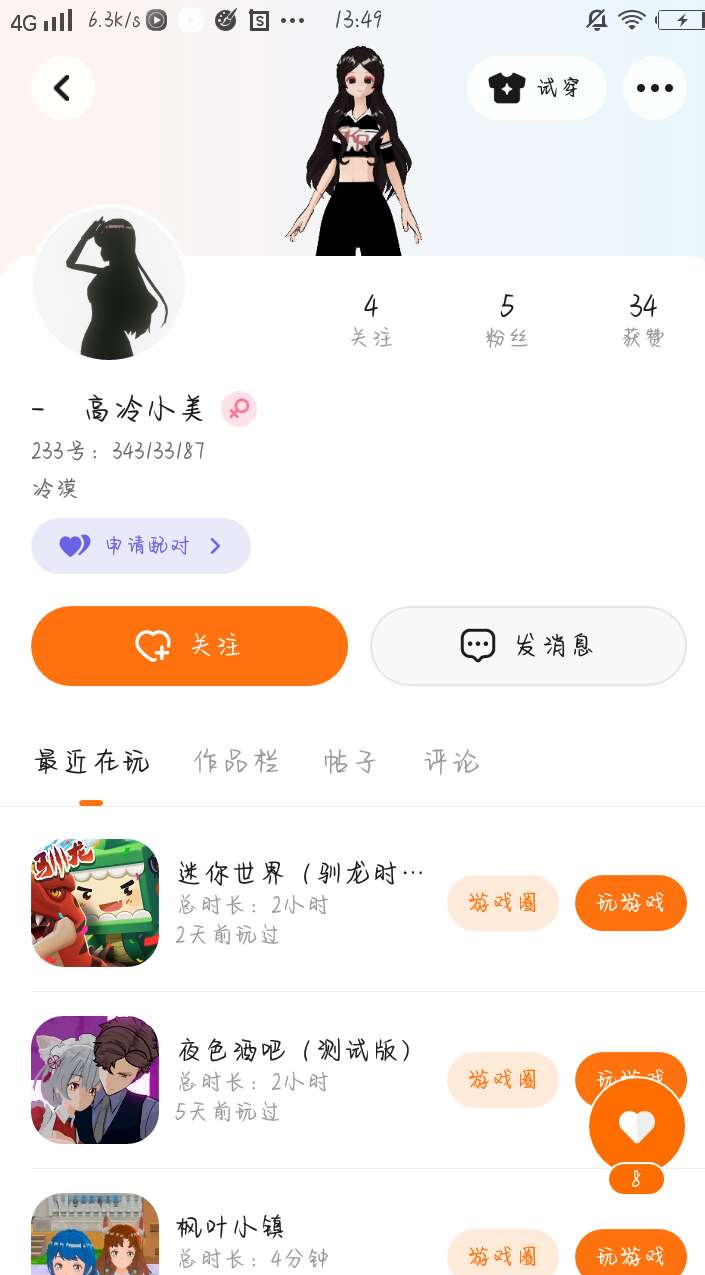Tap 玩游戏 for 迷你世界
This screenshot has height=1275, width=705.
(x=630, y=903)
